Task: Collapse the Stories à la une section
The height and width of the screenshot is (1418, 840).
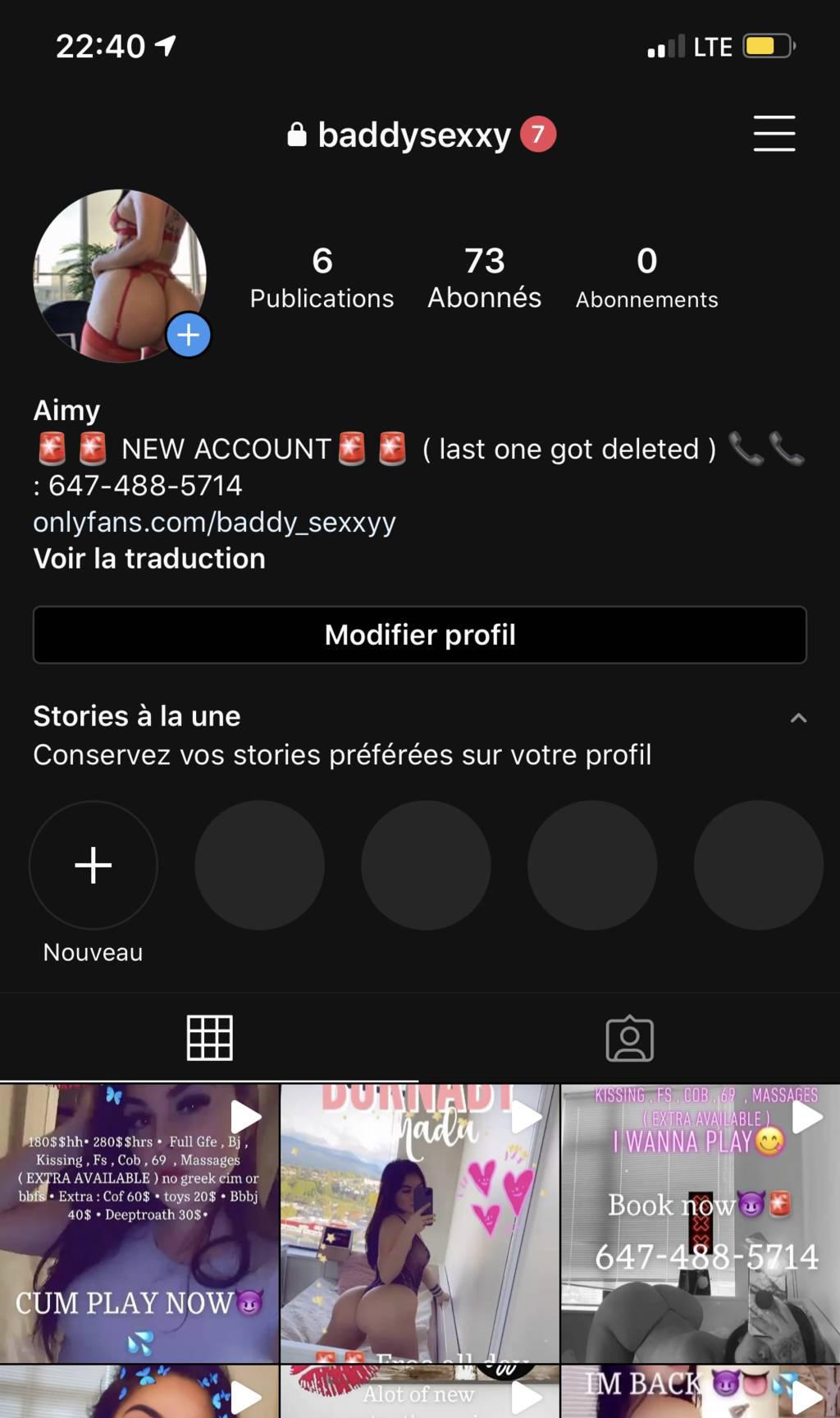Action: (797, 719)
